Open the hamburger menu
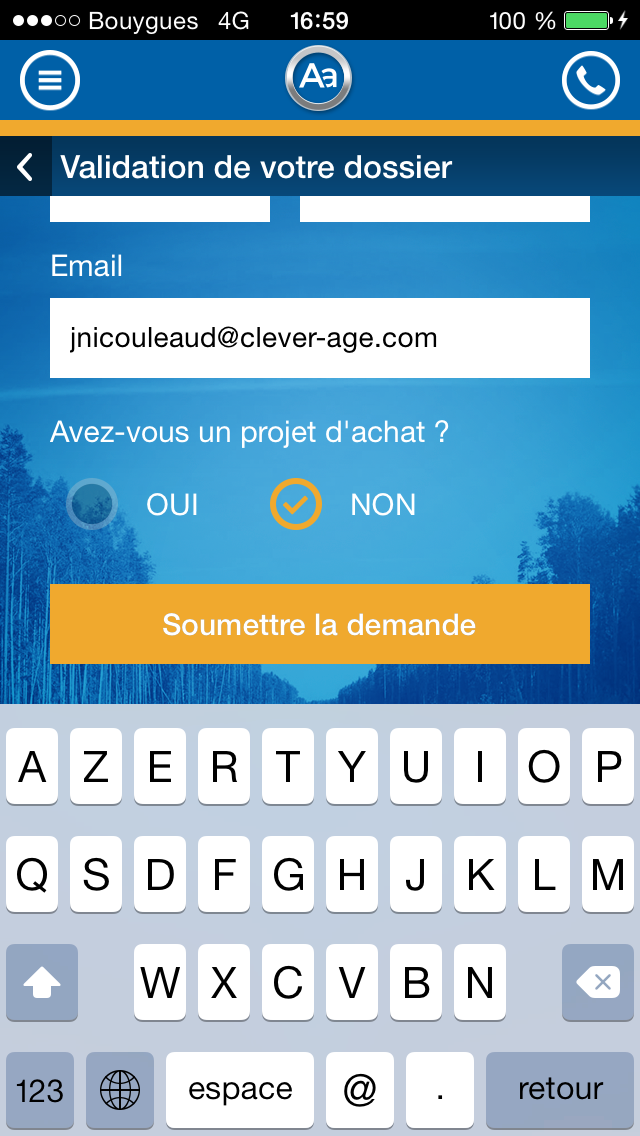640x1136 pixels. click(x=49, y=80)
